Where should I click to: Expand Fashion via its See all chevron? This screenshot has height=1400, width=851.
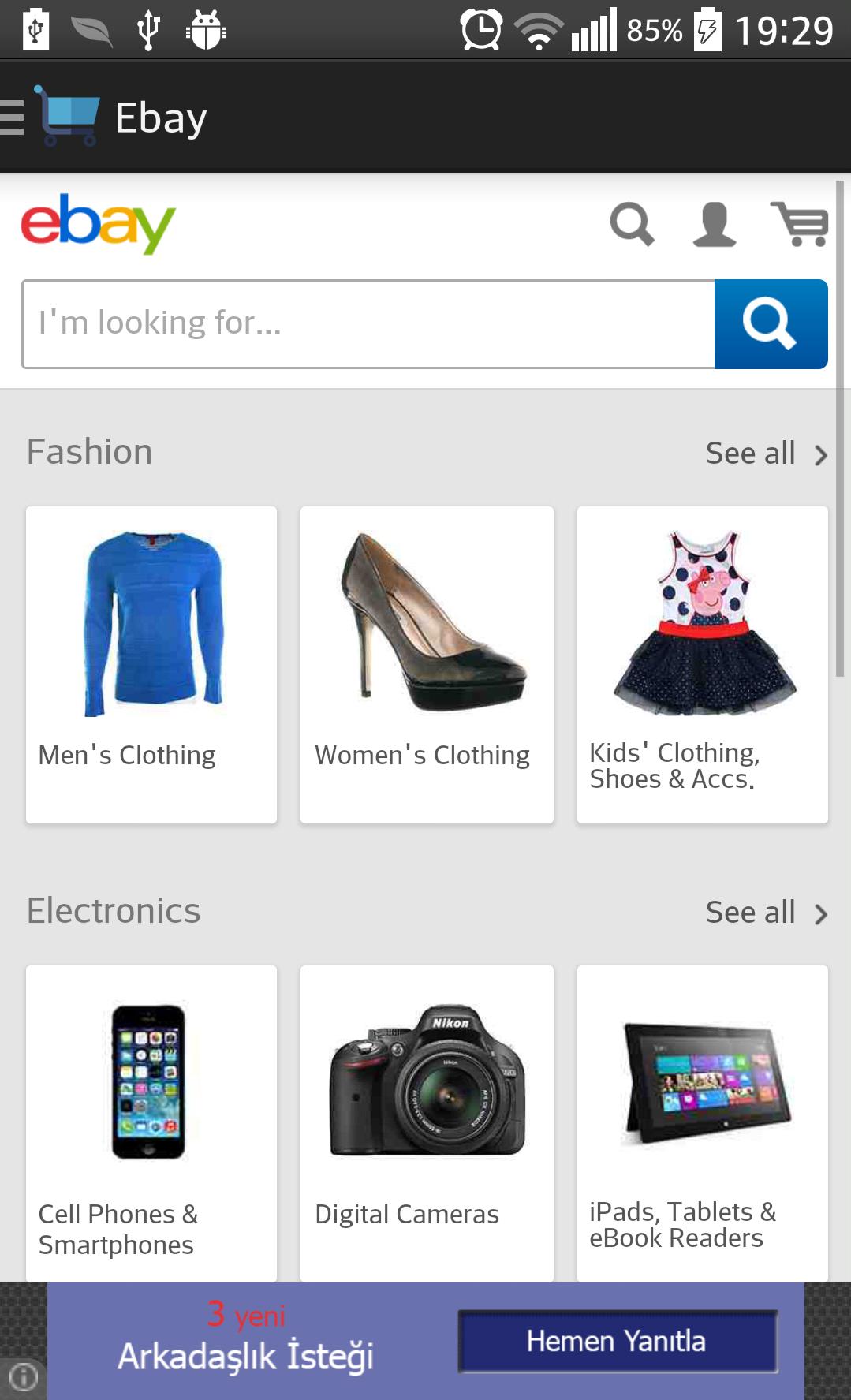(x=821, y=454)
